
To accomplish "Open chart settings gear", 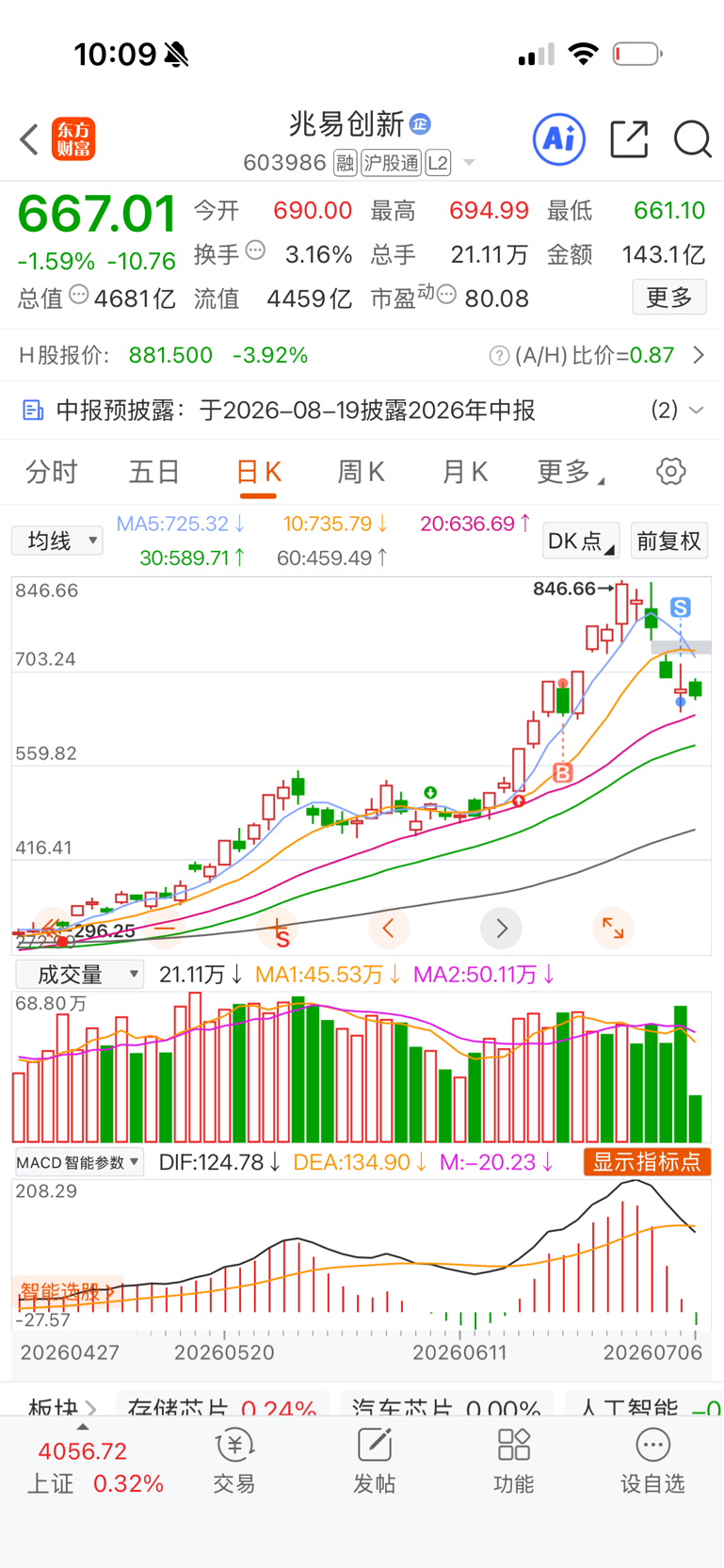I will tap(671, 471).
